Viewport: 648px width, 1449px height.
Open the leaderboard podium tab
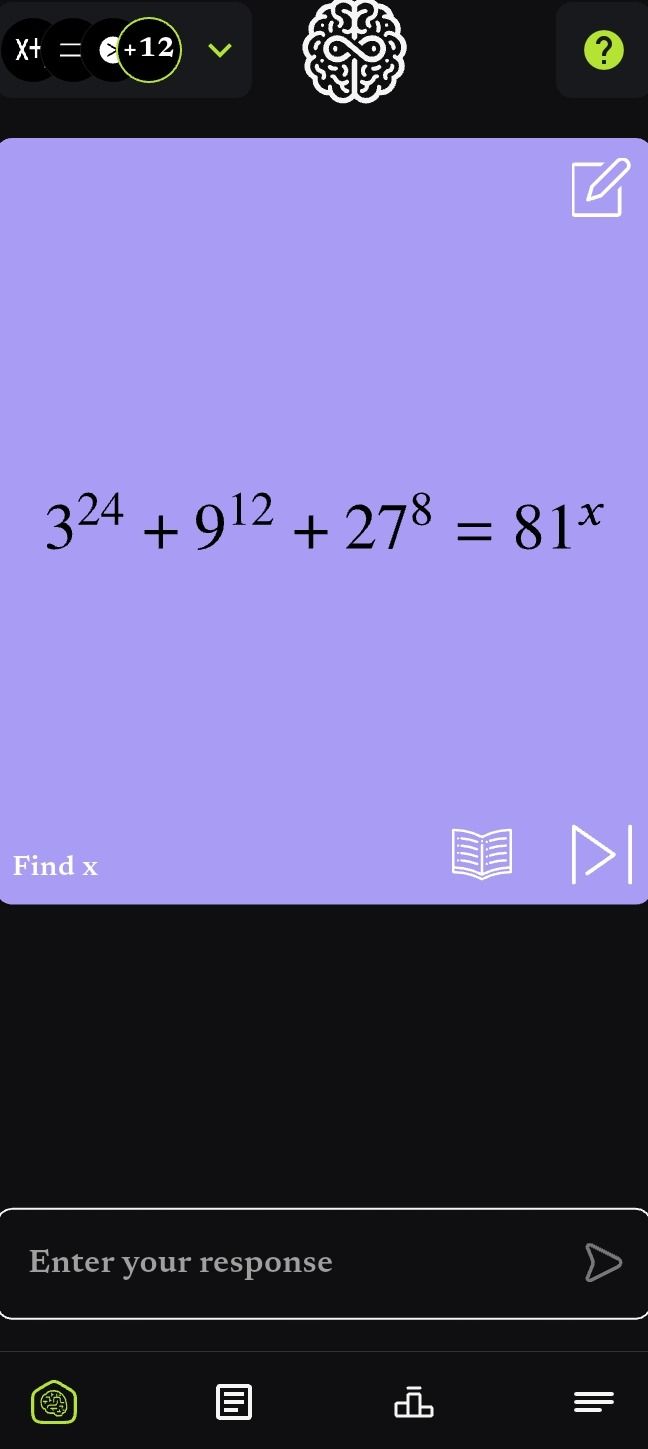click(x=414, y=1402)
